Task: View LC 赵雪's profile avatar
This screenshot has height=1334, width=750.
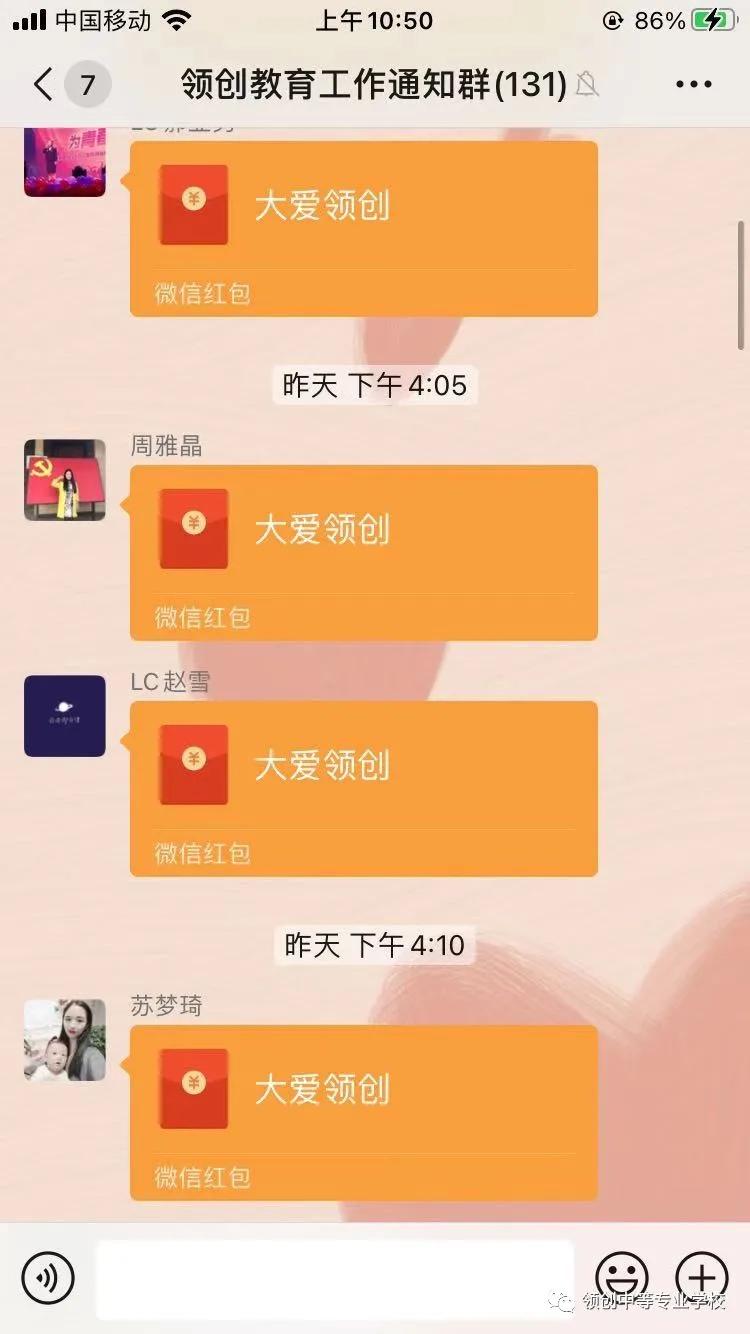Action: [x=65, y=716]
